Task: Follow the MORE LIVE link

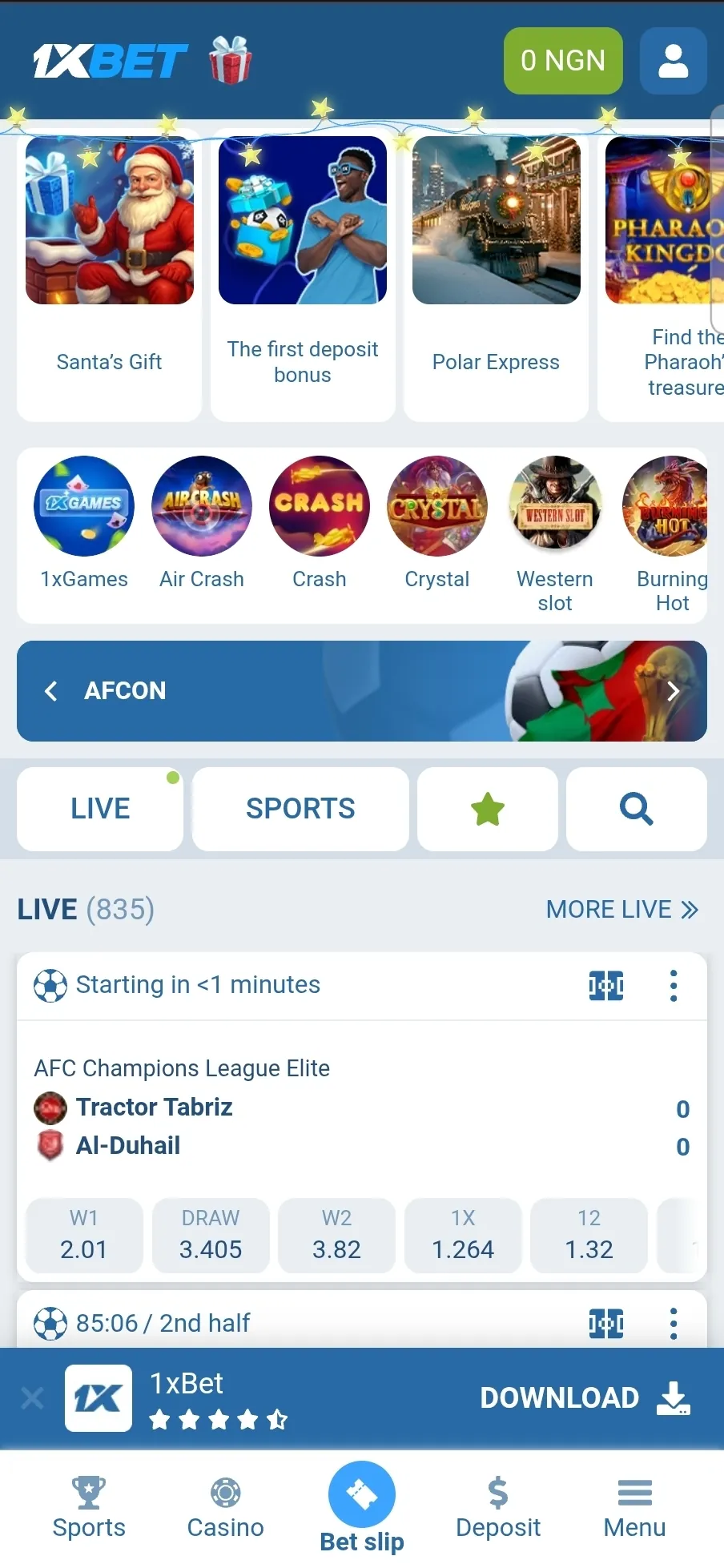Action: tap(621, 910)
